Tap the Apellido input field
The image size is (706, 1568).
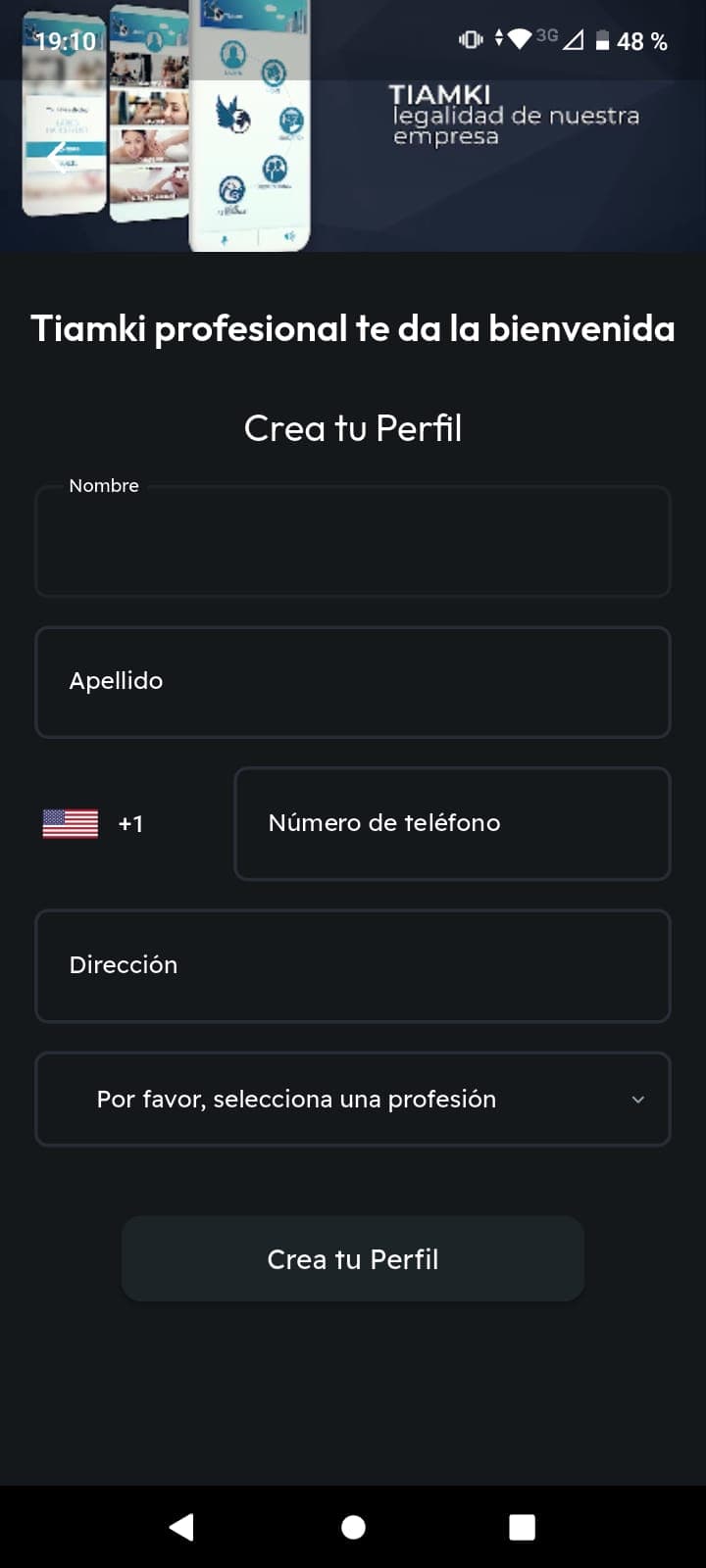pyautogui.click(x=353, y=682)
